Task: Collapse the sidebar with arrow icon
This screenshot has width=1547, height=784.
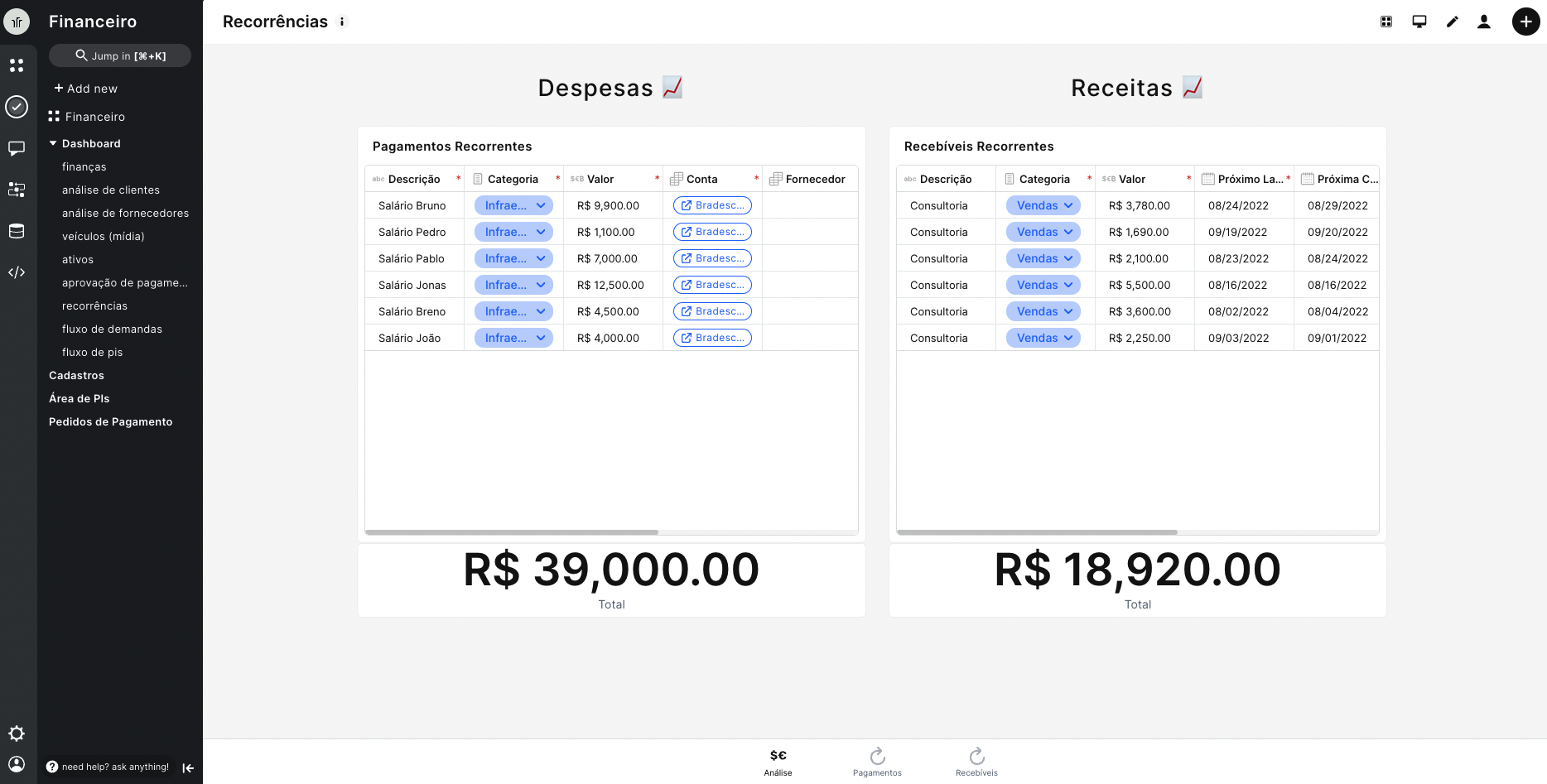Action: pos(188,767)
